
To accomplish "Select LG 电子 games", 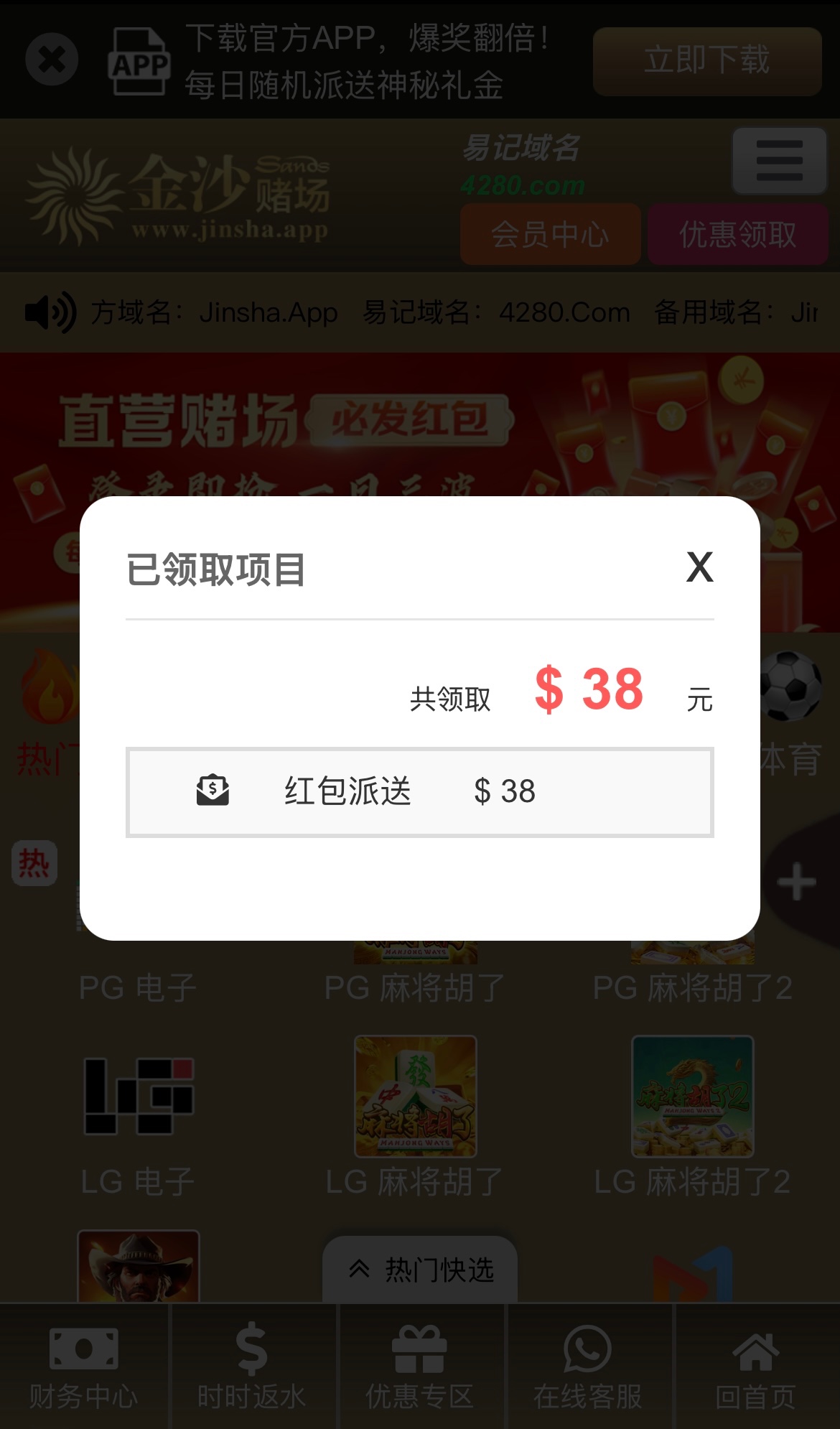I will [139, 1097].
